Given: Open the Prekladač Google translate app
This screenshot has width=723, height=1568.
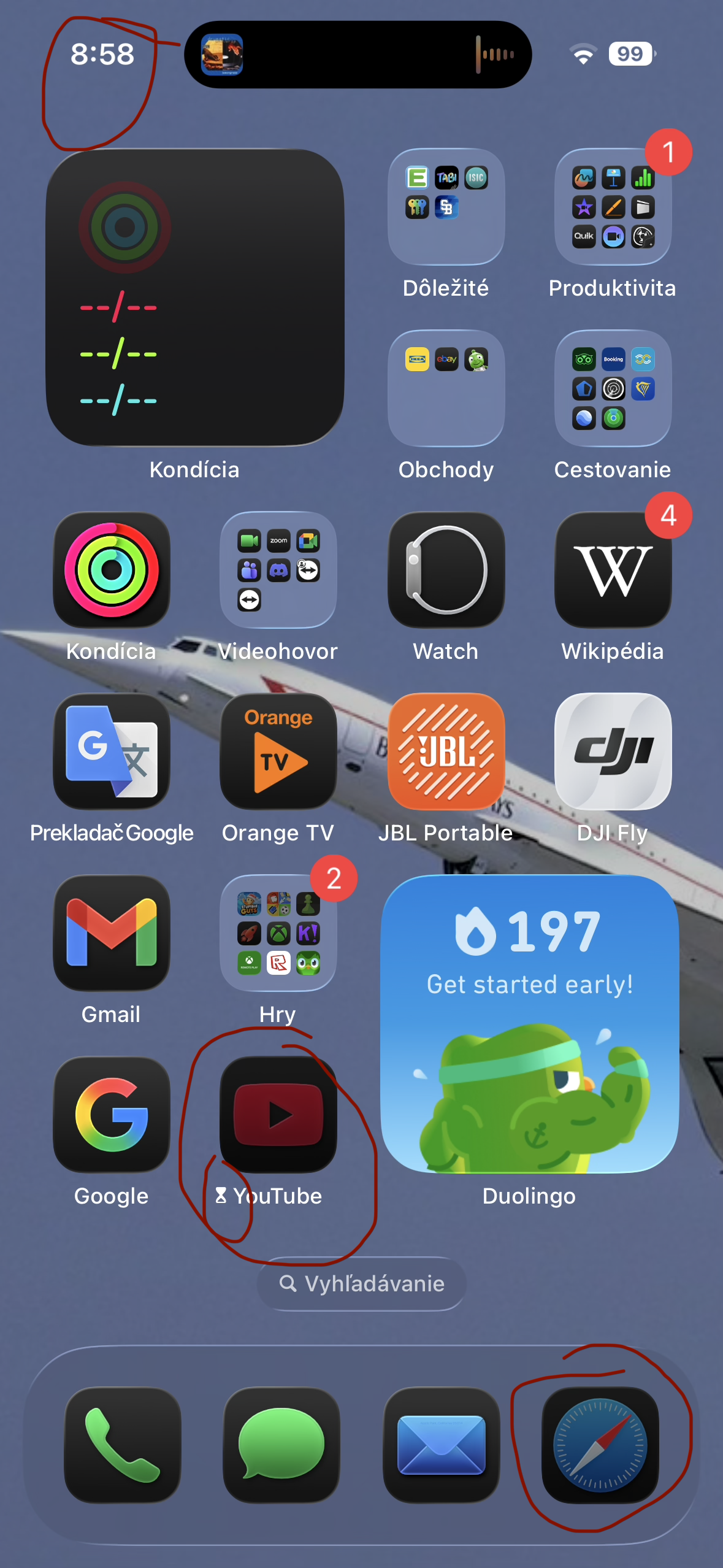Looking at the screenshot, I should pyautogui.click(x=112, y=751).
